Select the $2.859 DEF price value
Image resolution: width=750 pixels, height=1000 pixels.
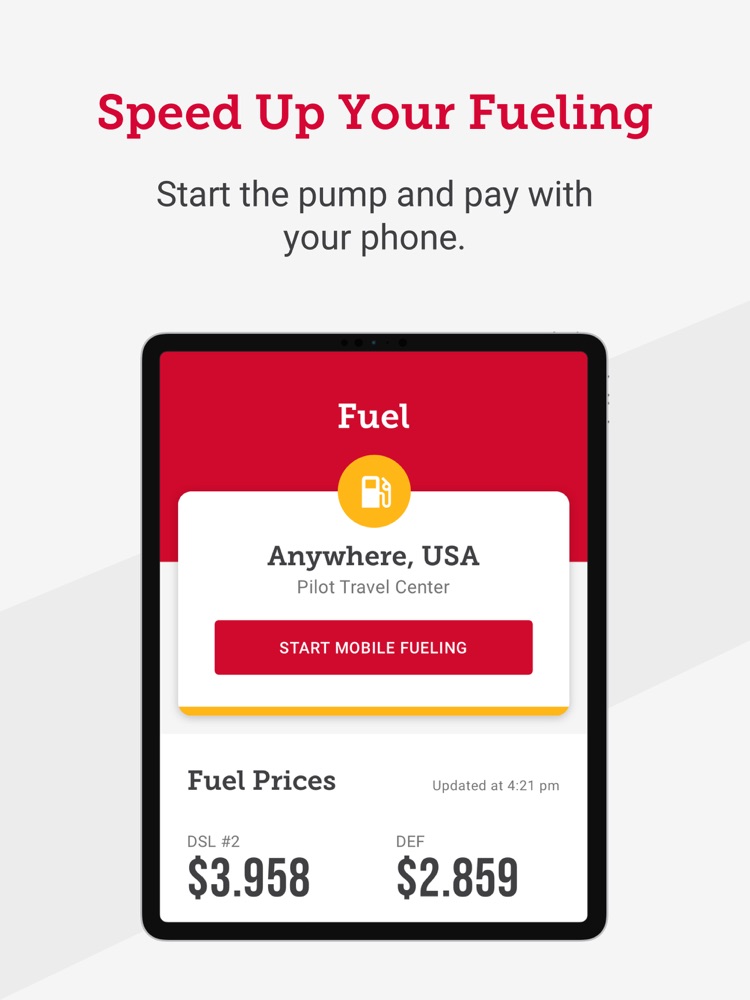pos(456,878)
